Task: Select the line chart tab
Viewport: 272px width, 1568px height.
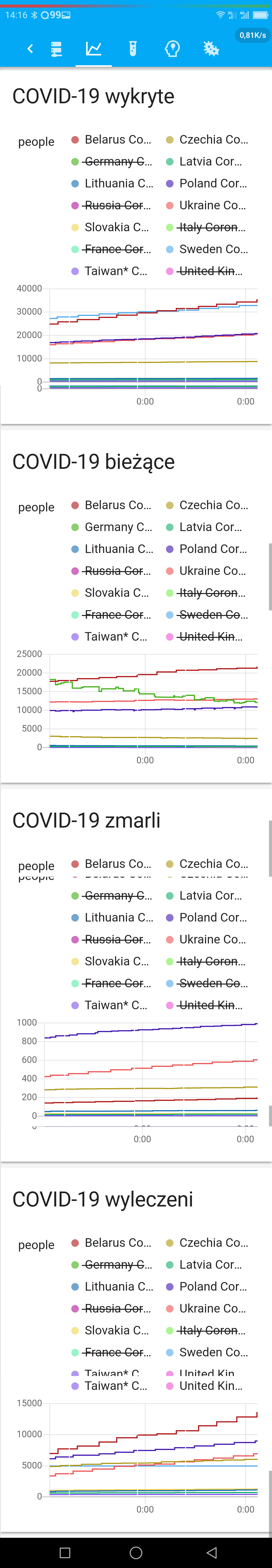Action: (x=94, y=49)
